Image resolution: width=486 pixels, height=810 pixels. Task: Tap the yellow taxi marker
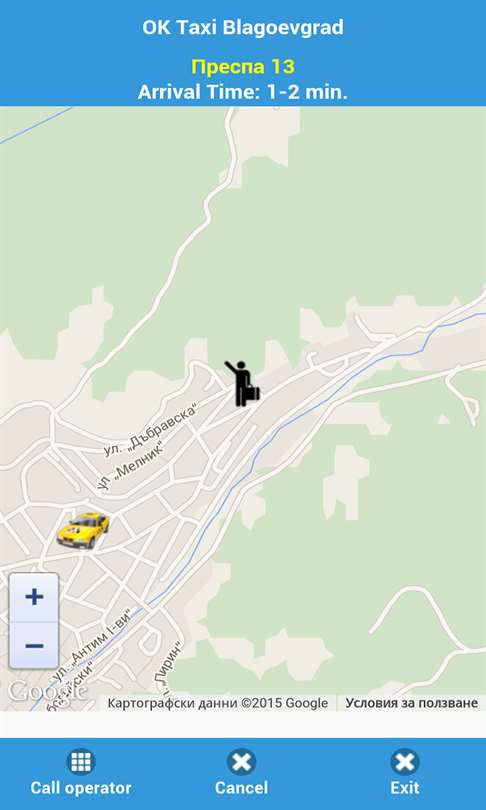(x=83, y=530)
